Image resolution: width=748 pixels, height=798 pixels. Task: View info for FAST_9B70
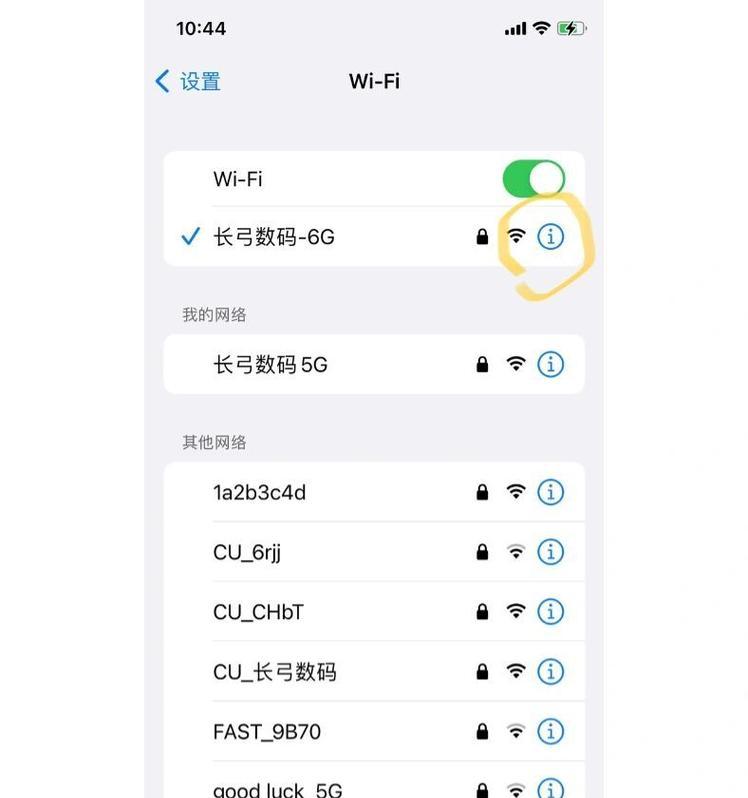click(551, 732)
